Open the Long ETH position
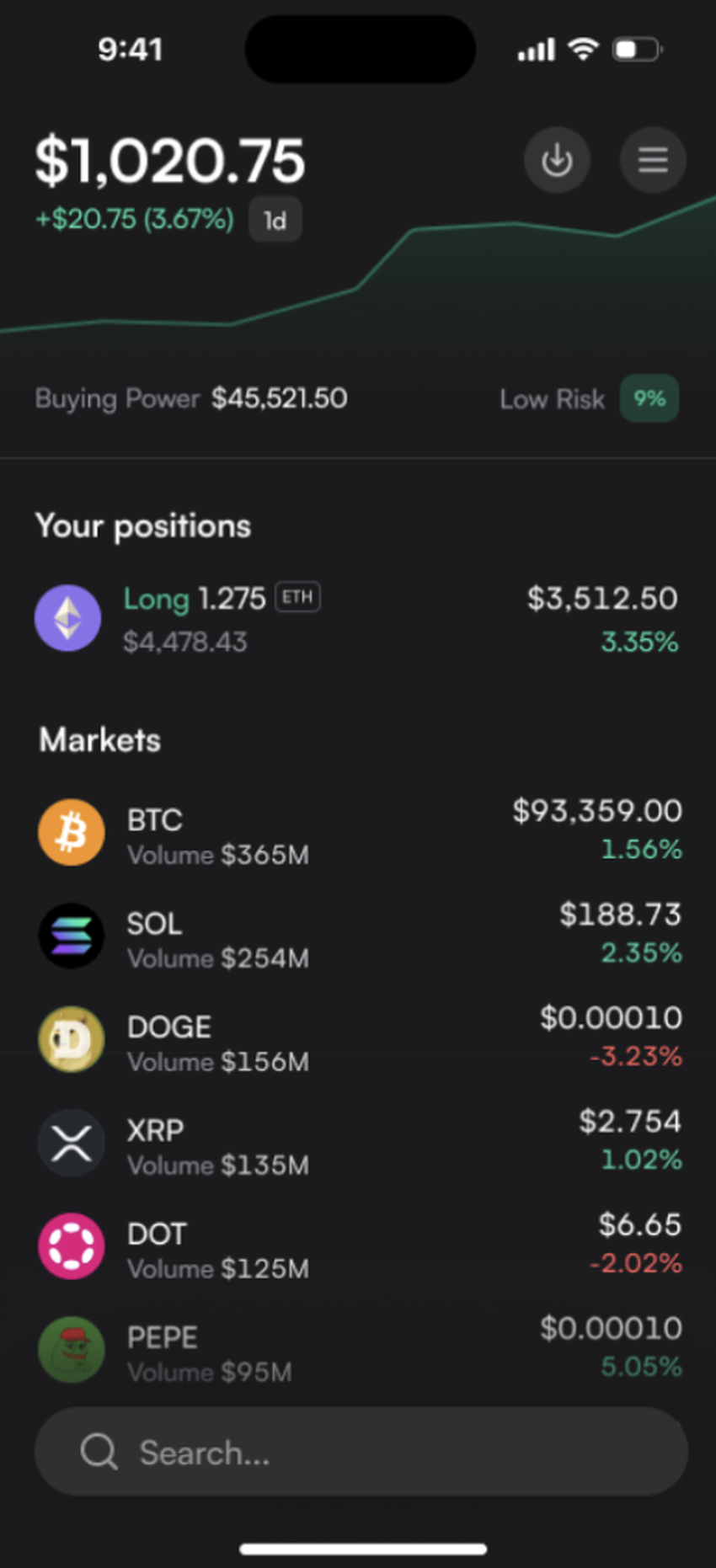This screenshot has width=716, height=1568. coord(357,620)
